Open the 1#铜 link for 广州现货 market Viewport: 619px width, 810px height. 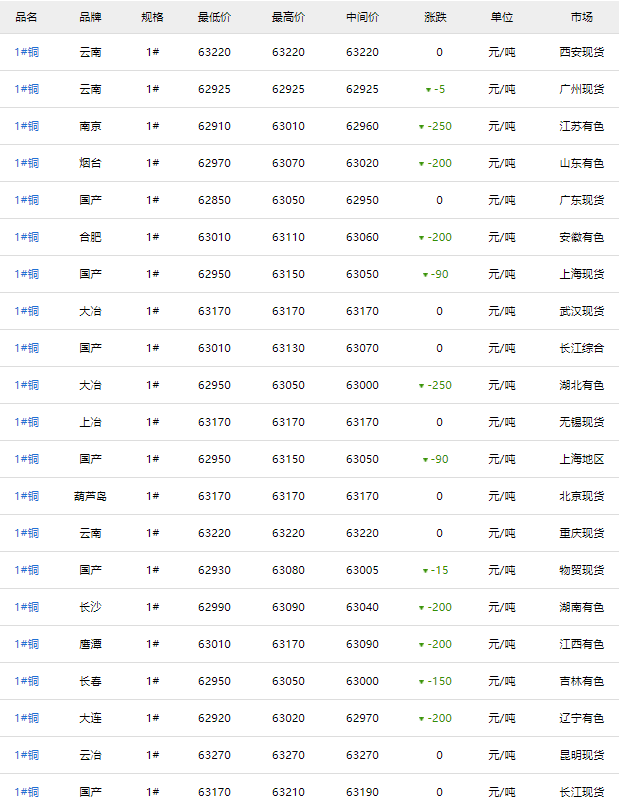27,89
